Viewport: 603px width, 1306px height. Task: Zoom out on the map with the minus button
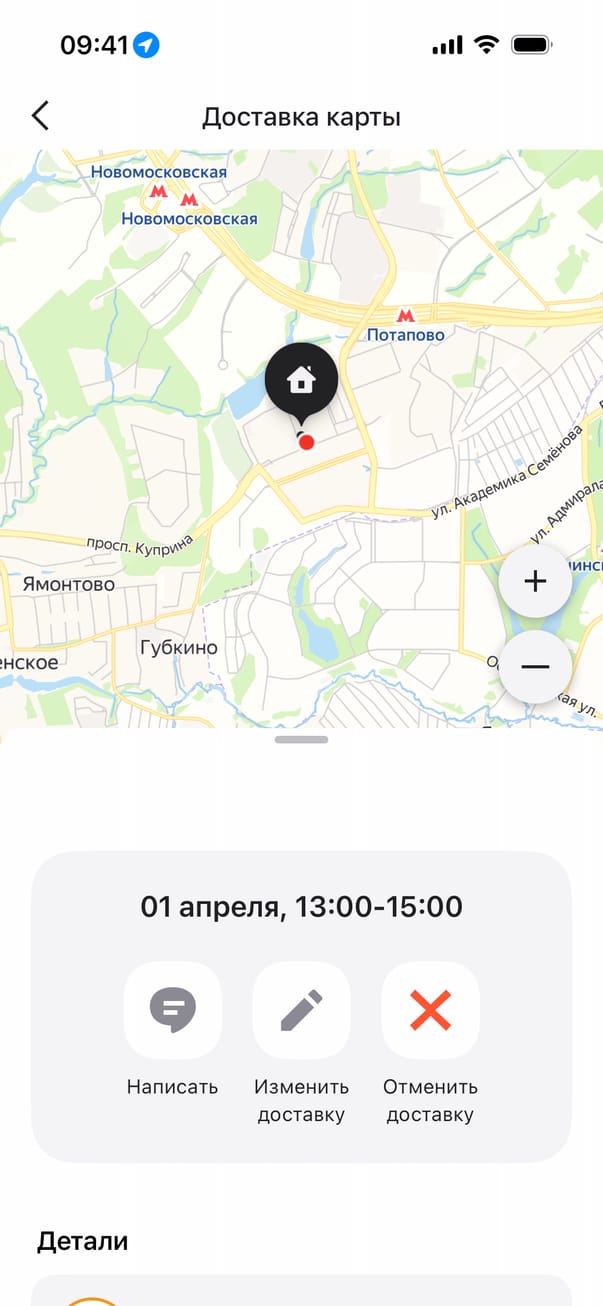(x=535, y=666)
